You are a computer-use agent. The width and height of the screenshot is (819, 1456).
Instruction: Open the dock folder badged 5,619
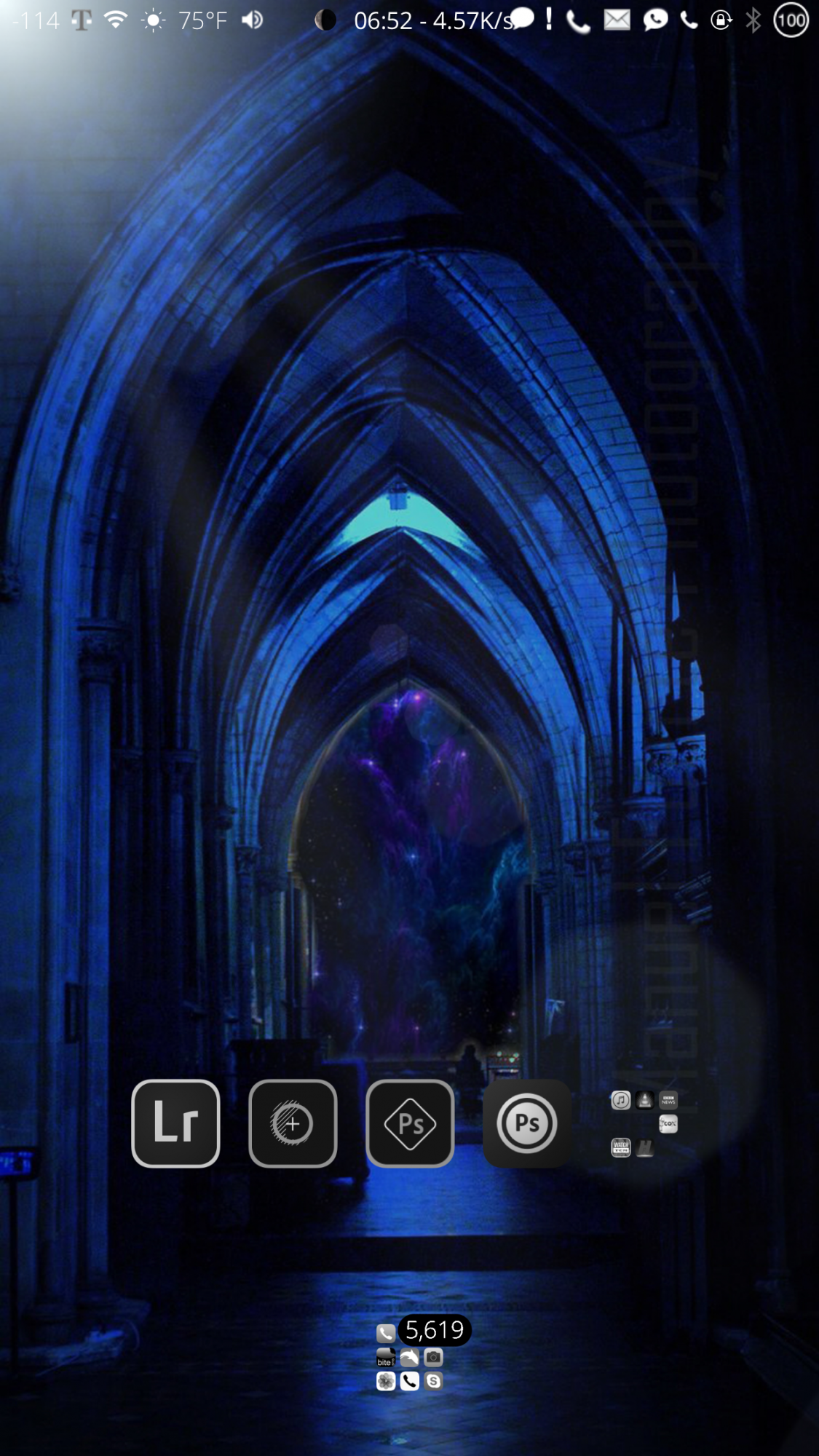409,1358
